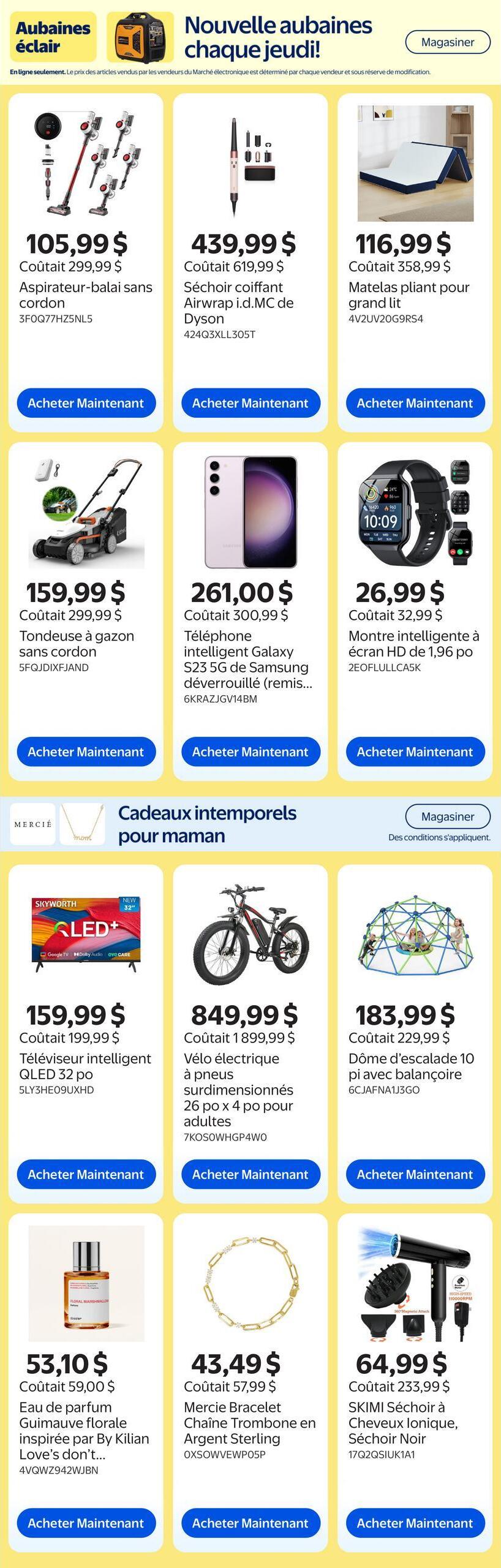Tap Acheter Maintenant for the Tondeuse à gazon

pos(86,752)
